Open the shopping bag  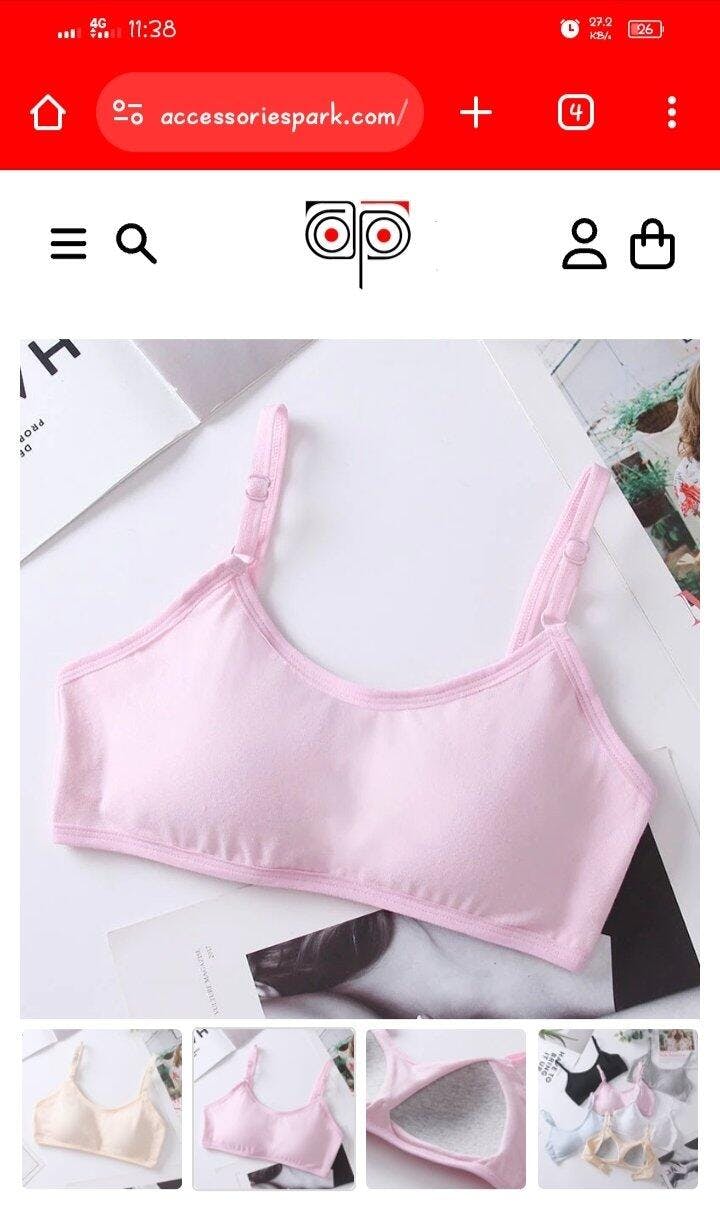pyautogui.click(x=652, y=245)
